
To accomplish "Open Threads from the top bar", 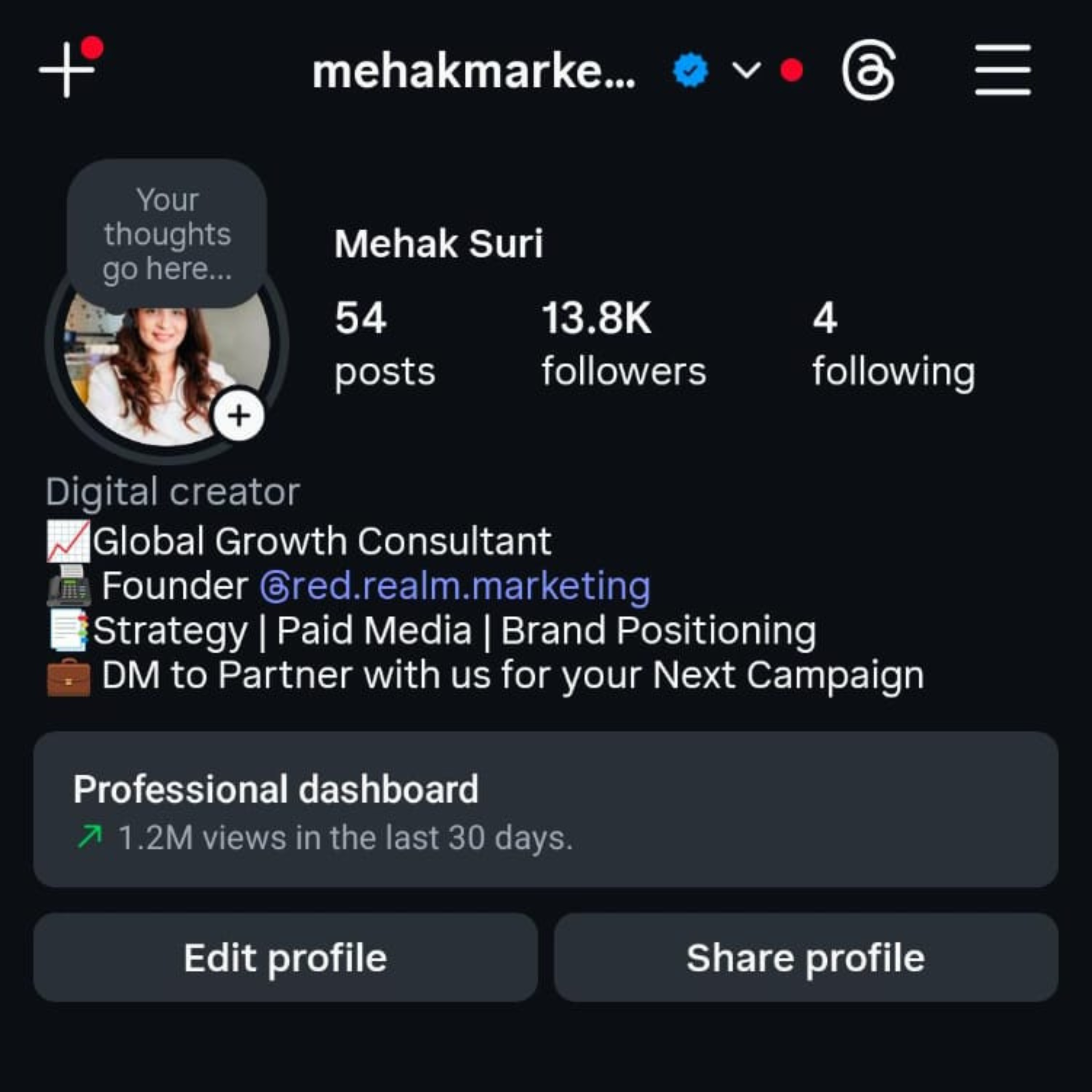I will coord(868,70).
